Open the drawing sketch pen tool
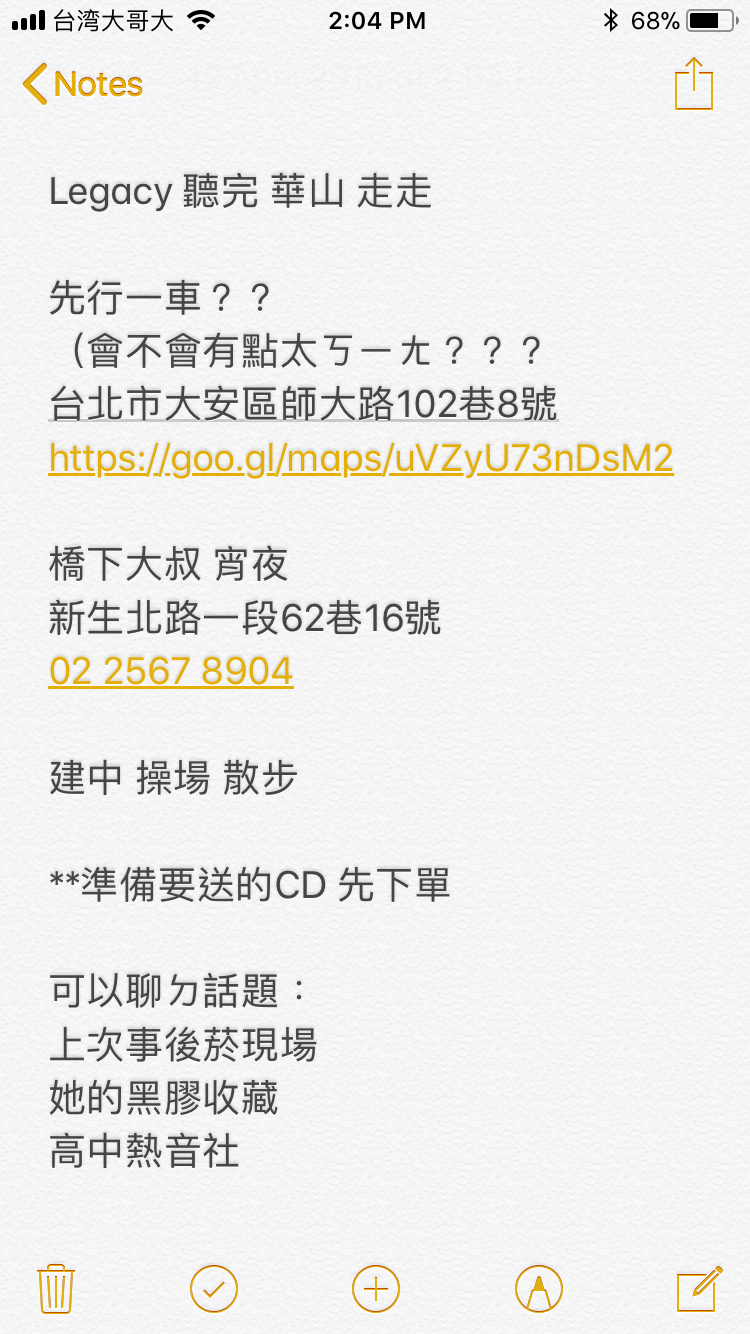 (539, 1288)
